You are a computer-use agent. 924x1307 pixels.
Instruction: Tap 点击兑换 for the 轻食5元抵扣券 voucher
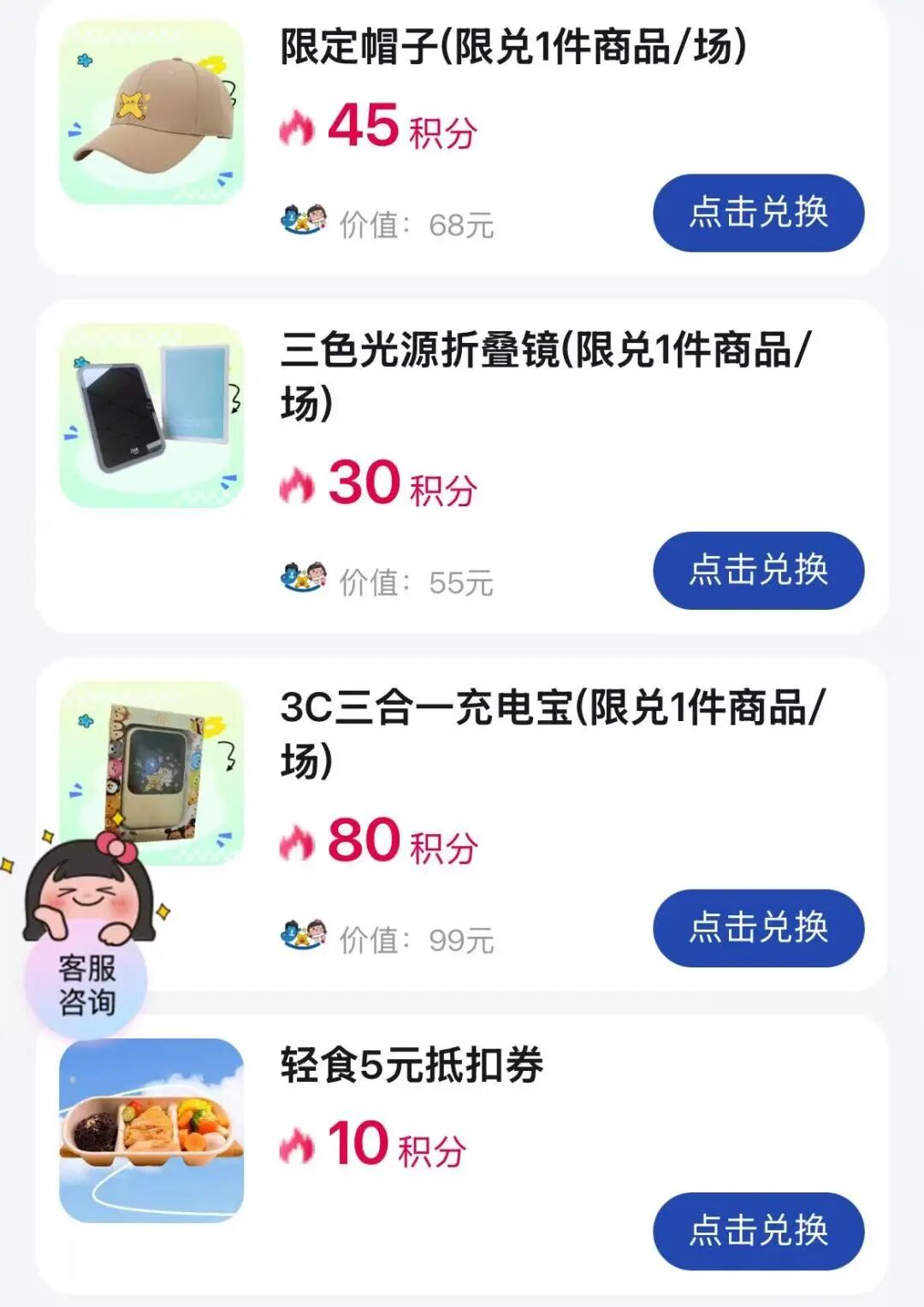[759, 1232]
